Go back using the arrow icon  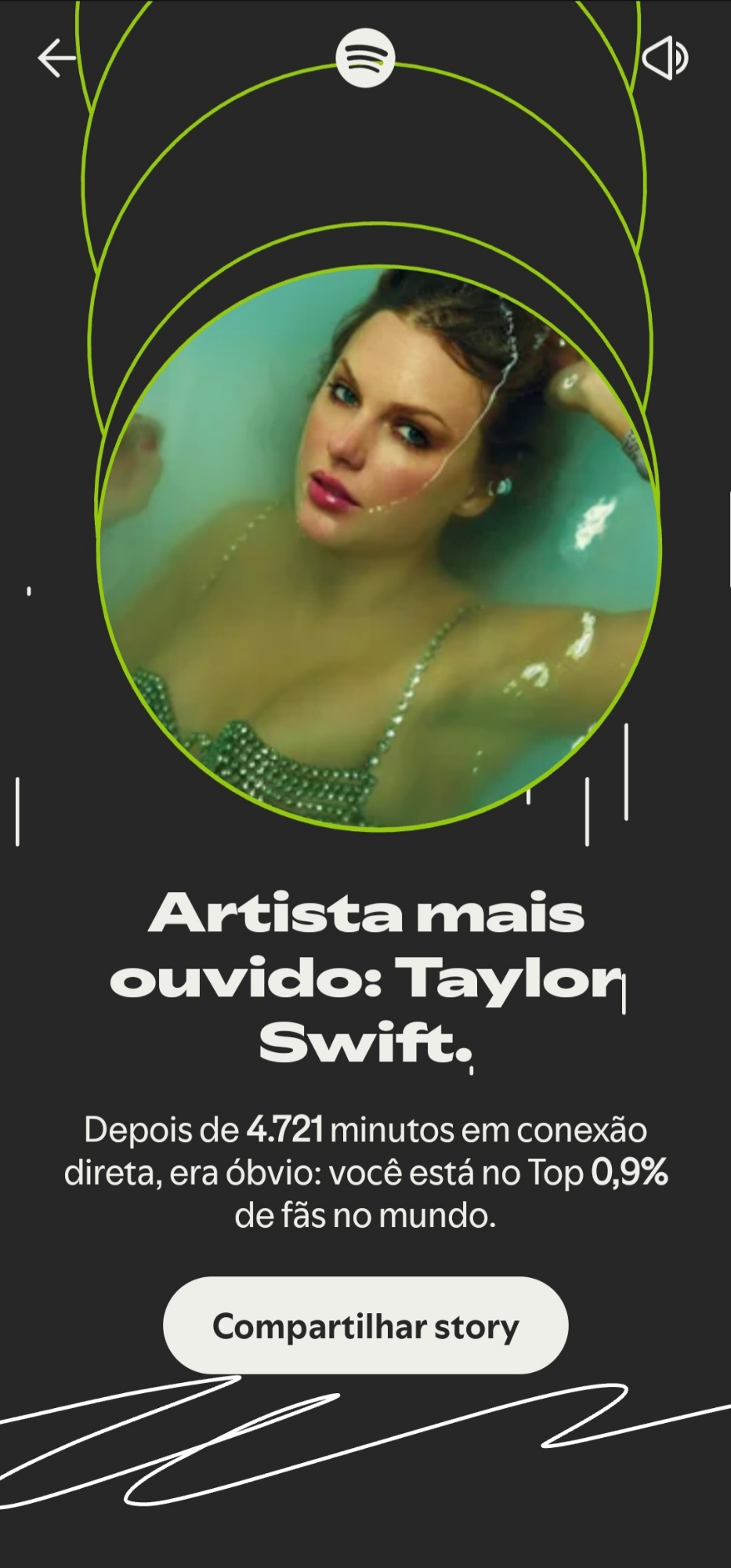tap(57, 58)
